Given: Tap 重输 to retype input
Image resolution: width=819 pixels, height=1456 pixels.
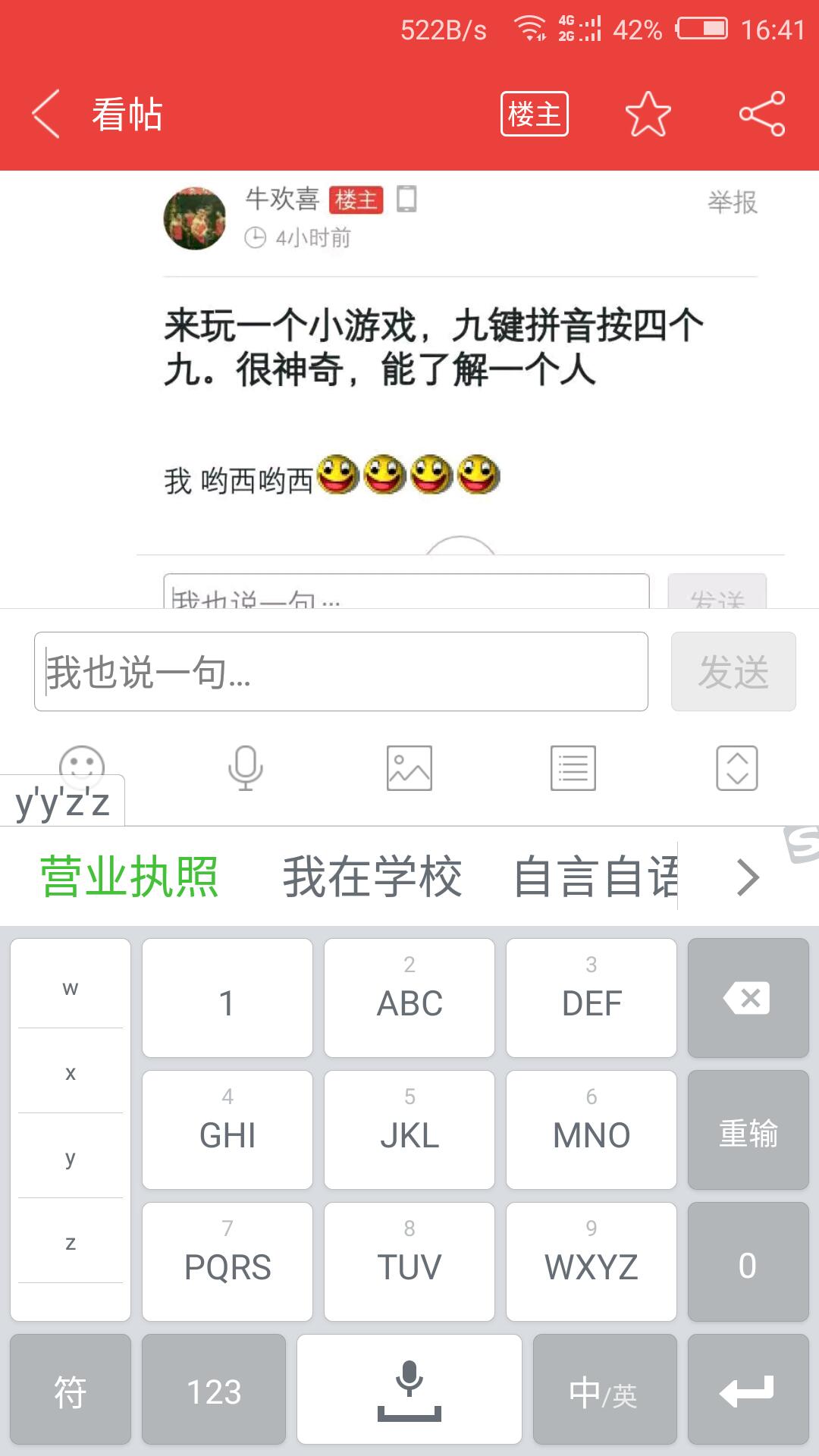Looking at the screenshot, I should pyautogui.click(x=748, y=1130).
